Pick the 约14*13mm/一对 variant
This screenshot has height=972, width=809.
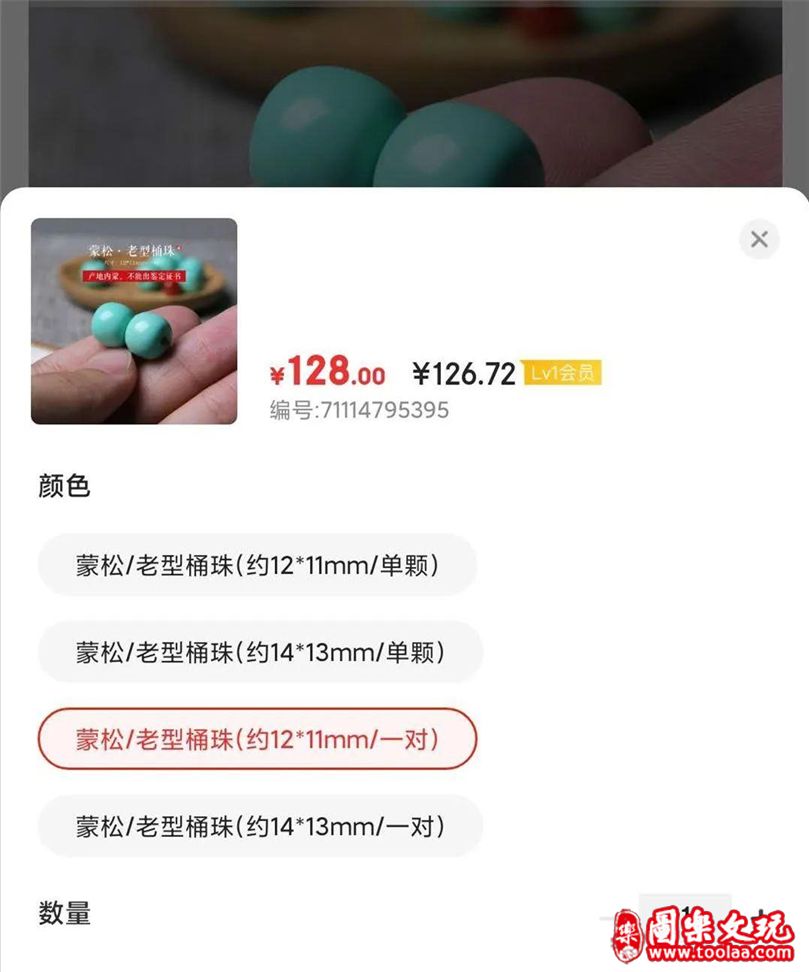[260, 826]
